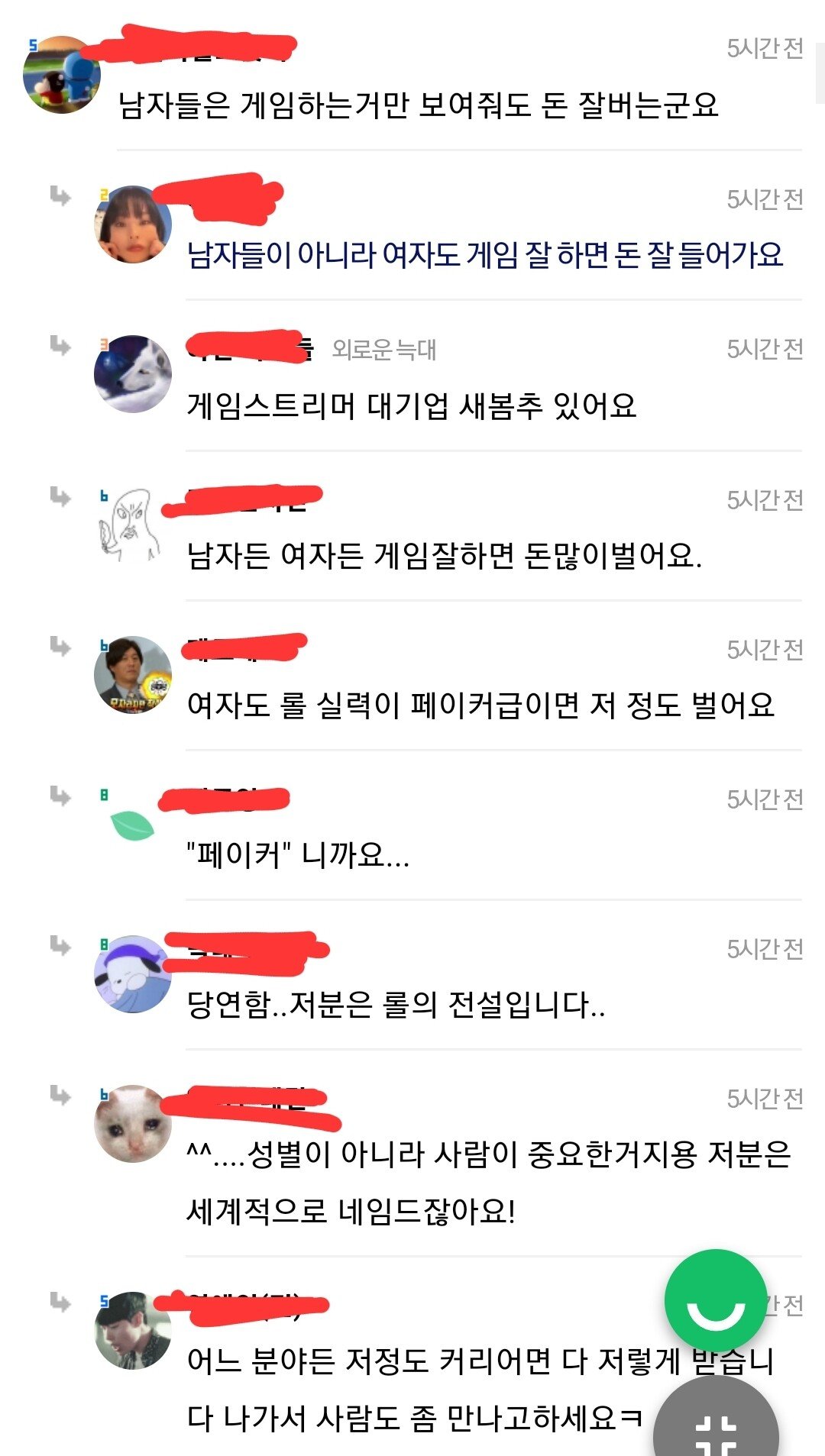Tap the grey collapse floating button

[716, 1426]
